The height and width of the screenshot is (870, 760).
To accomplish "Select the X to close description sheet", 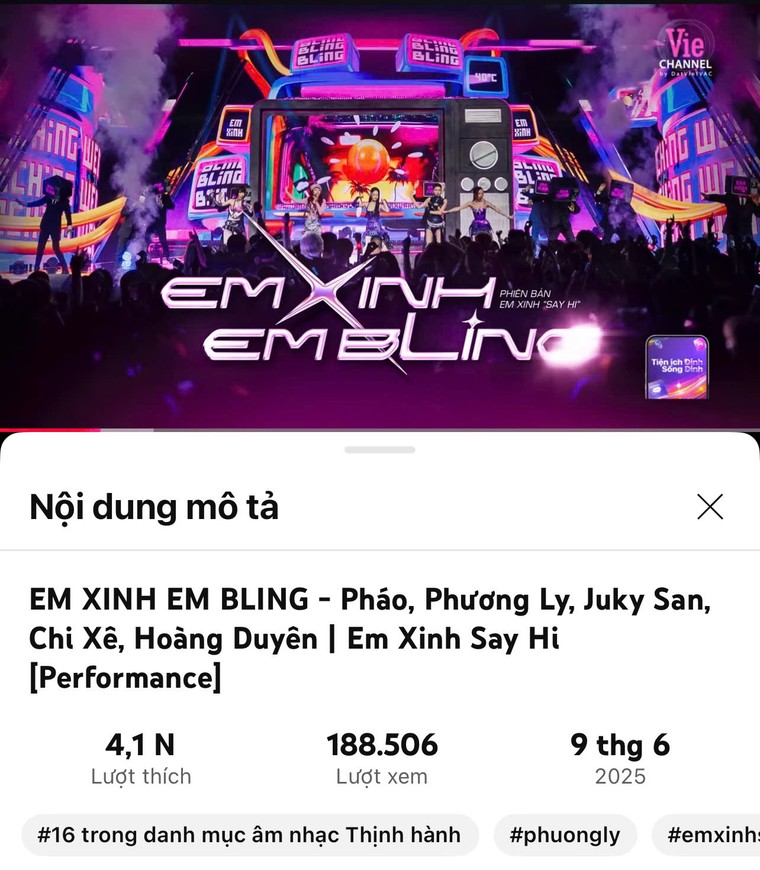I will (710, 507).
